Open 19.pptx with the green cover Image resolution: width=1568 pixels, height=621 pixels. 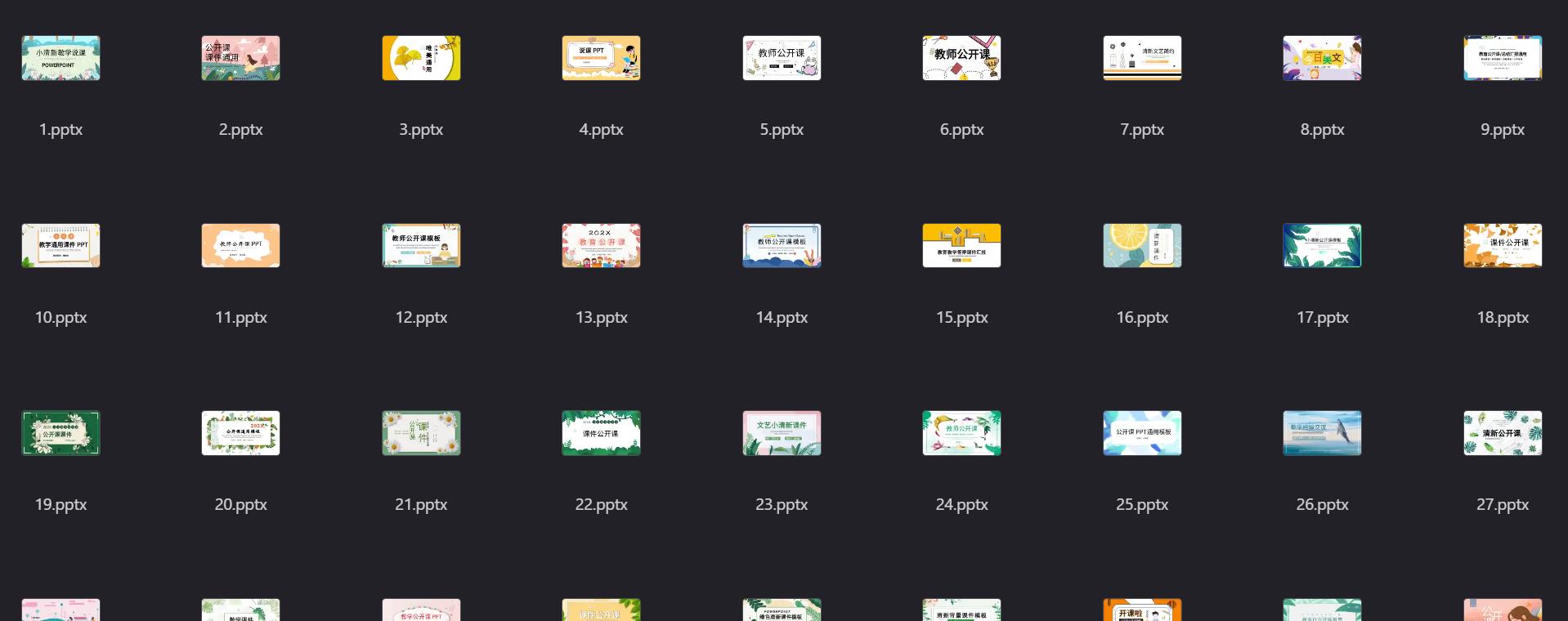[60, 433]
